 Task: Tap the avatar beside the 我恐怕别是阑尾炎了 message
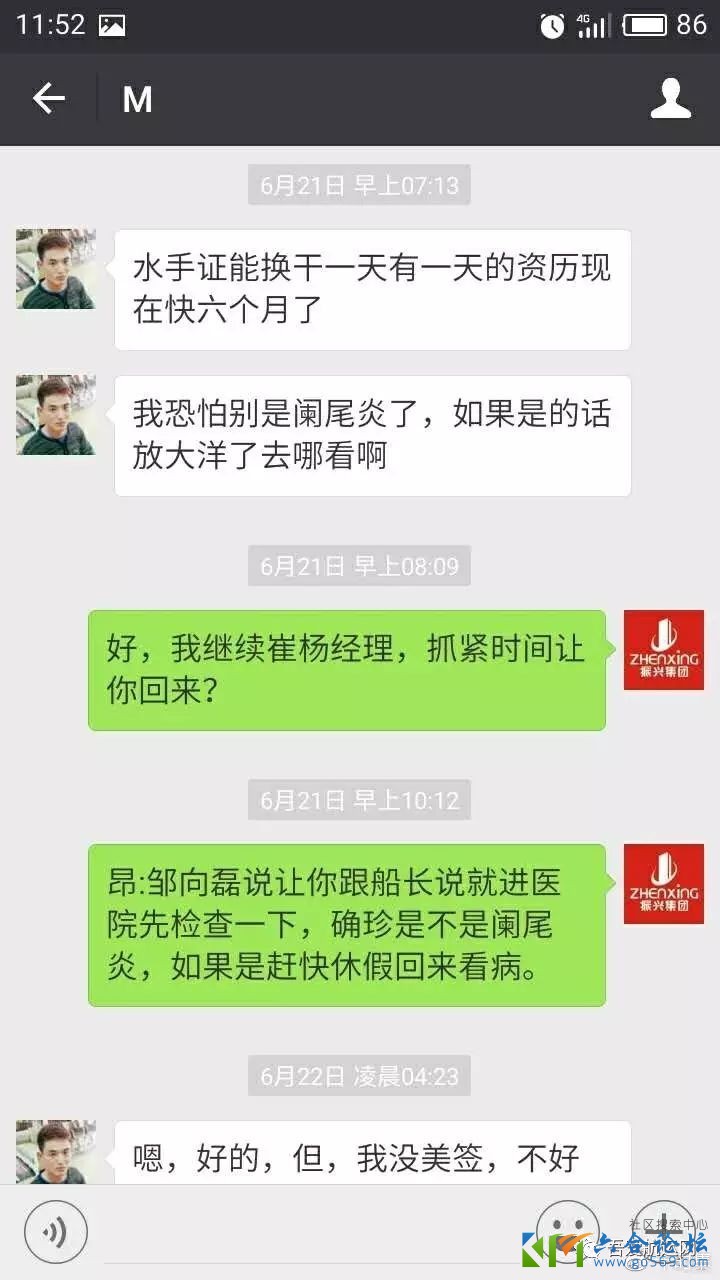pyautogui.click(x=56, y=415)
